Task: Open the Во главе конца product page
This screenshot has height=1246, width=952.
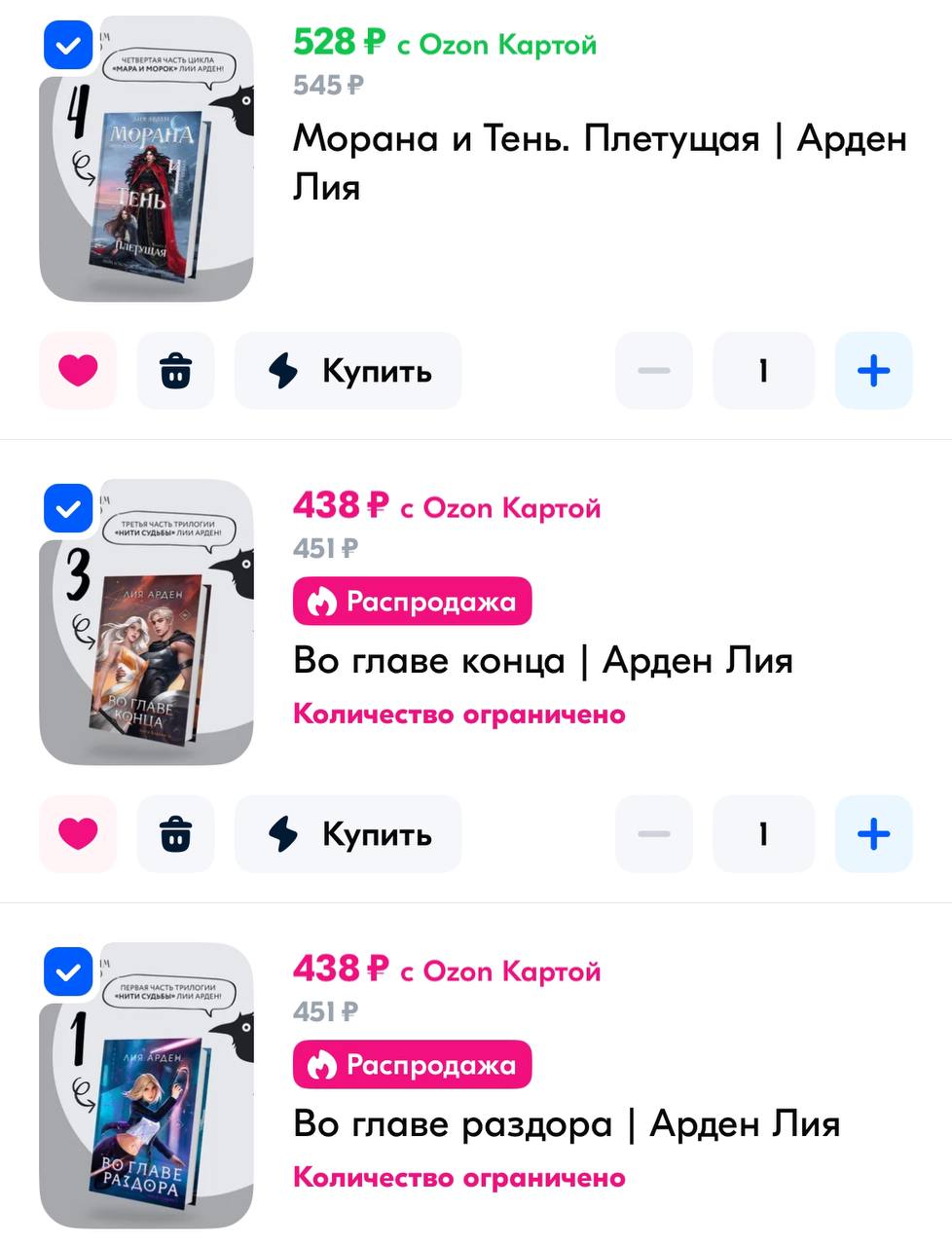Action: (542, 661)
